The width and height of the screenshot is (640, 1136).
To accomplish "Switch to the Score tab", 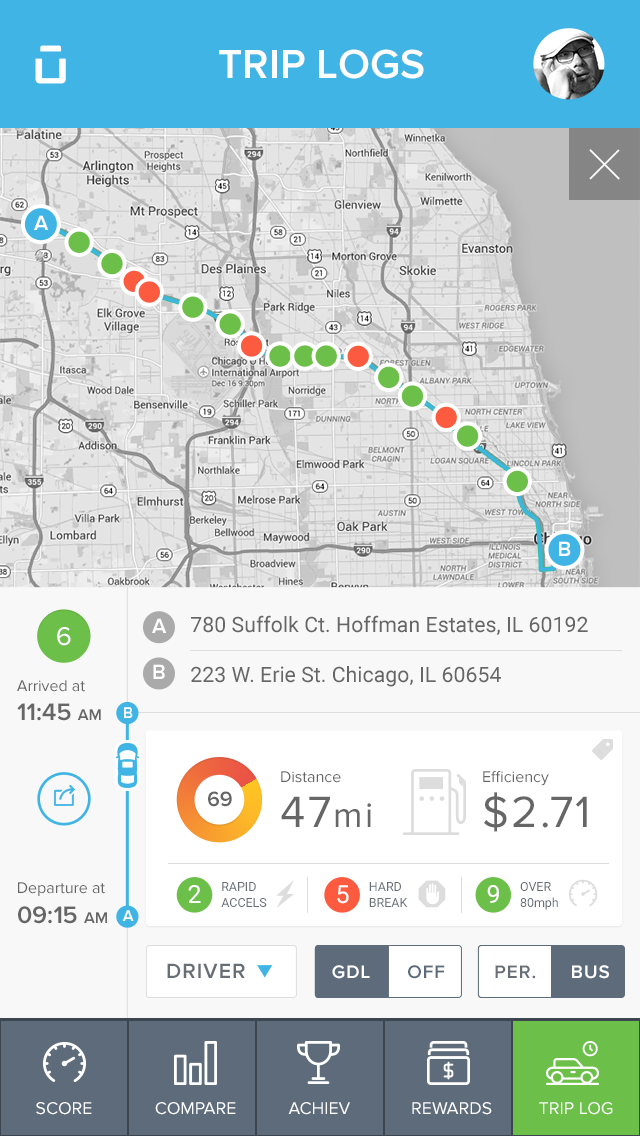I will (64, 1078).
